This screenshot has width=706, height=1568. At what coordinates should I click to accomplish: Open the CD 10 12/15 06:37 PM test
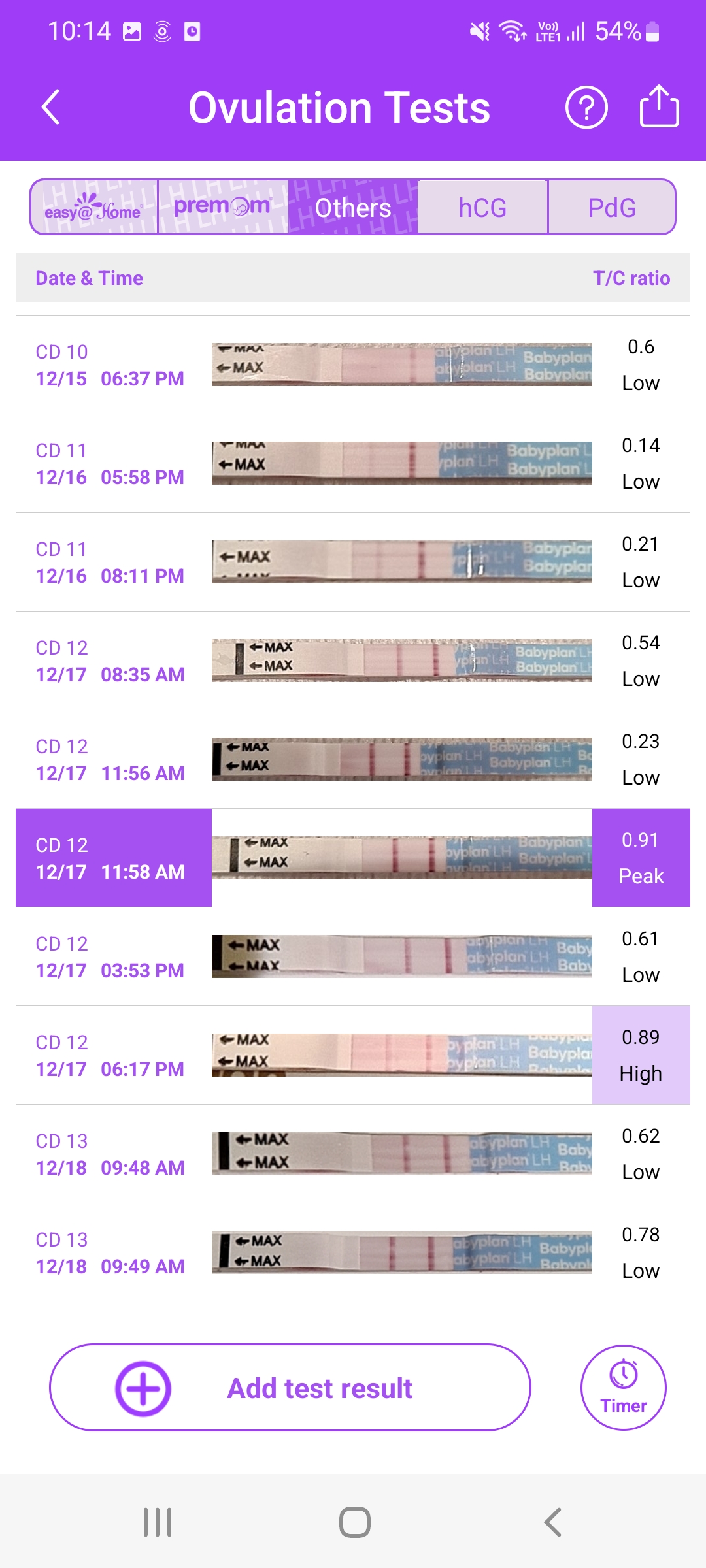353,365
